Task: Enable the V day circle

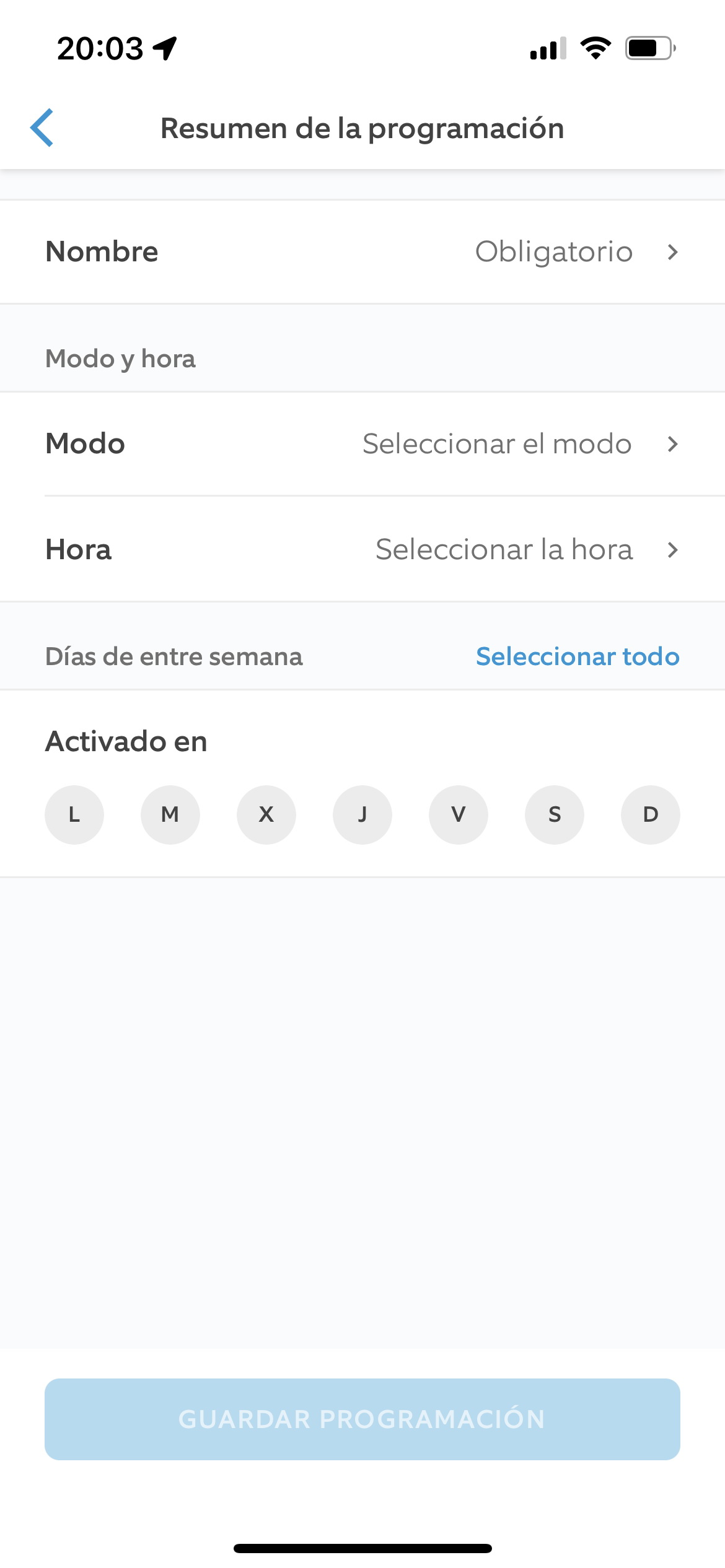Action: point(459,814)
